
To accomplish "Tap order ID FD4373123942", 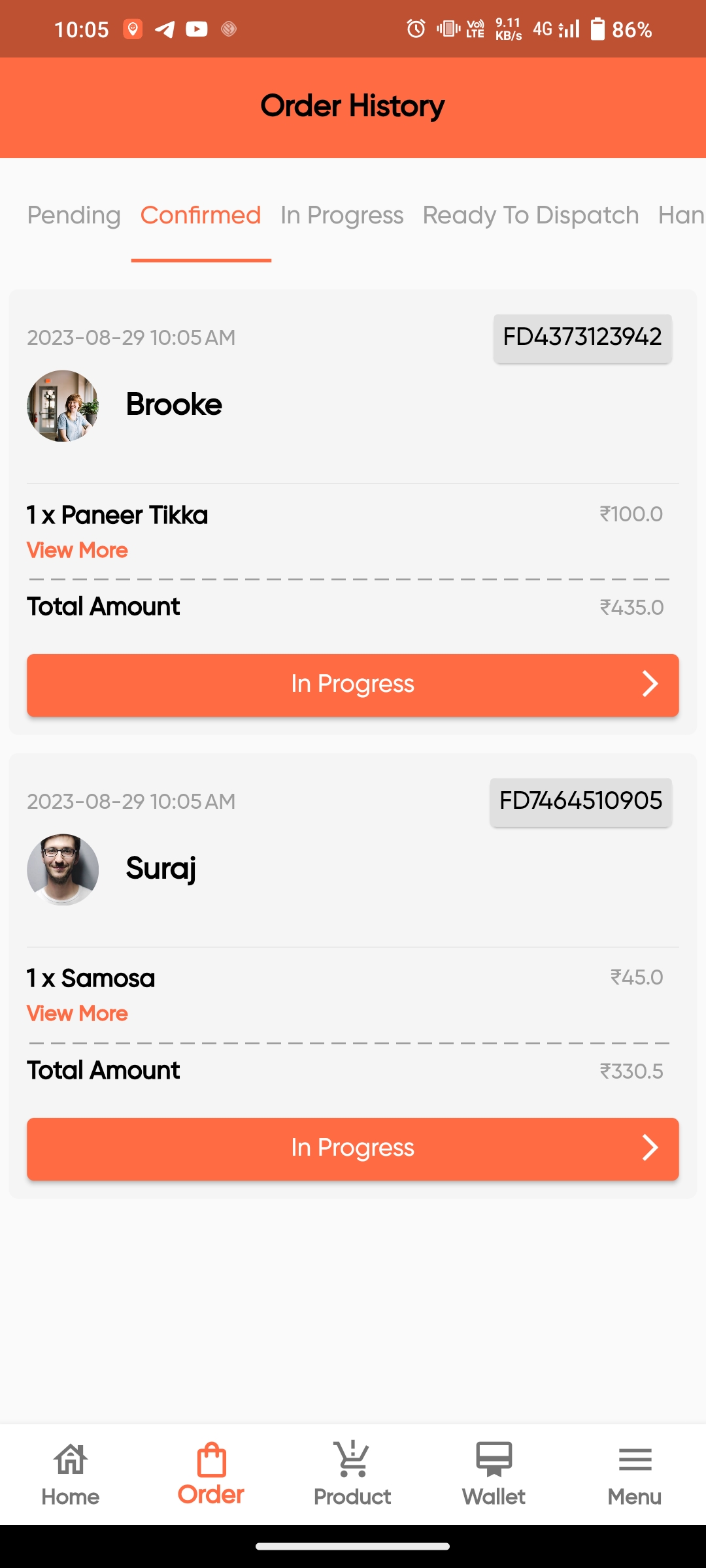I will tap(582, 338).
